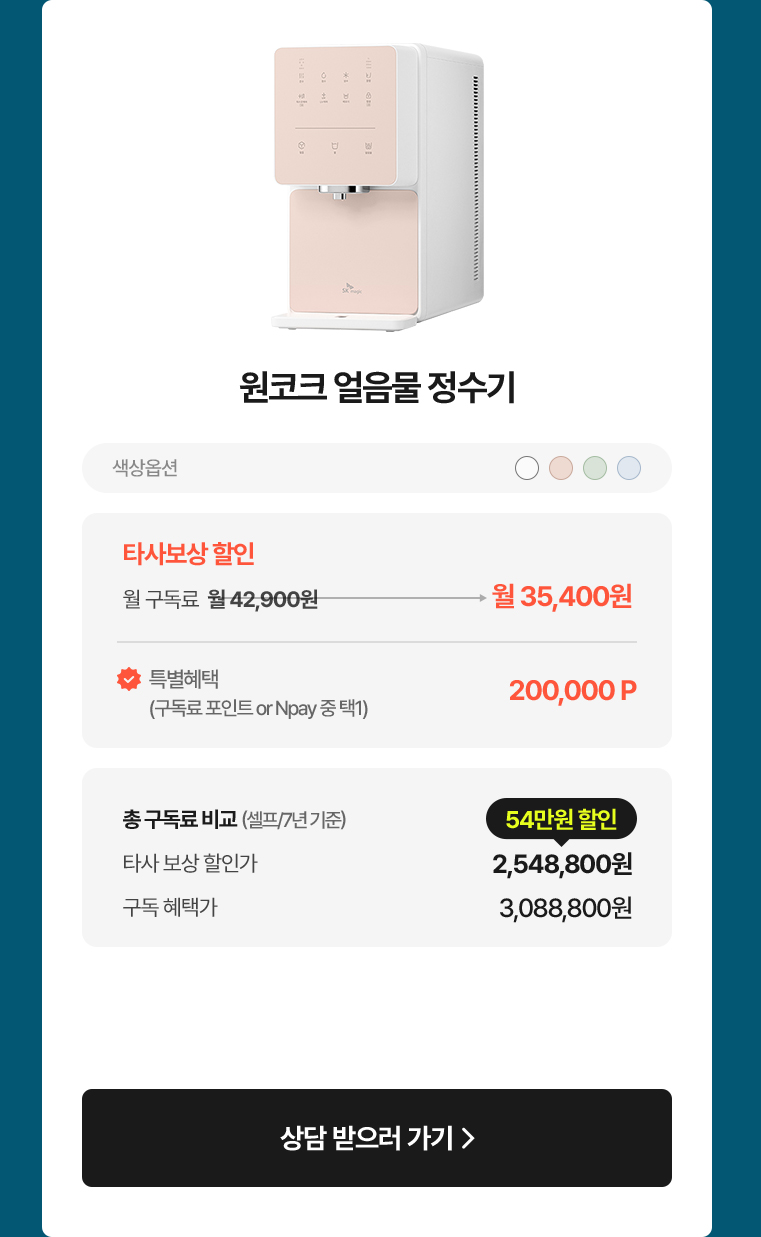Select the white color option
The width and height of the screenshot is (761, 1237).
[x=527, y=468]
